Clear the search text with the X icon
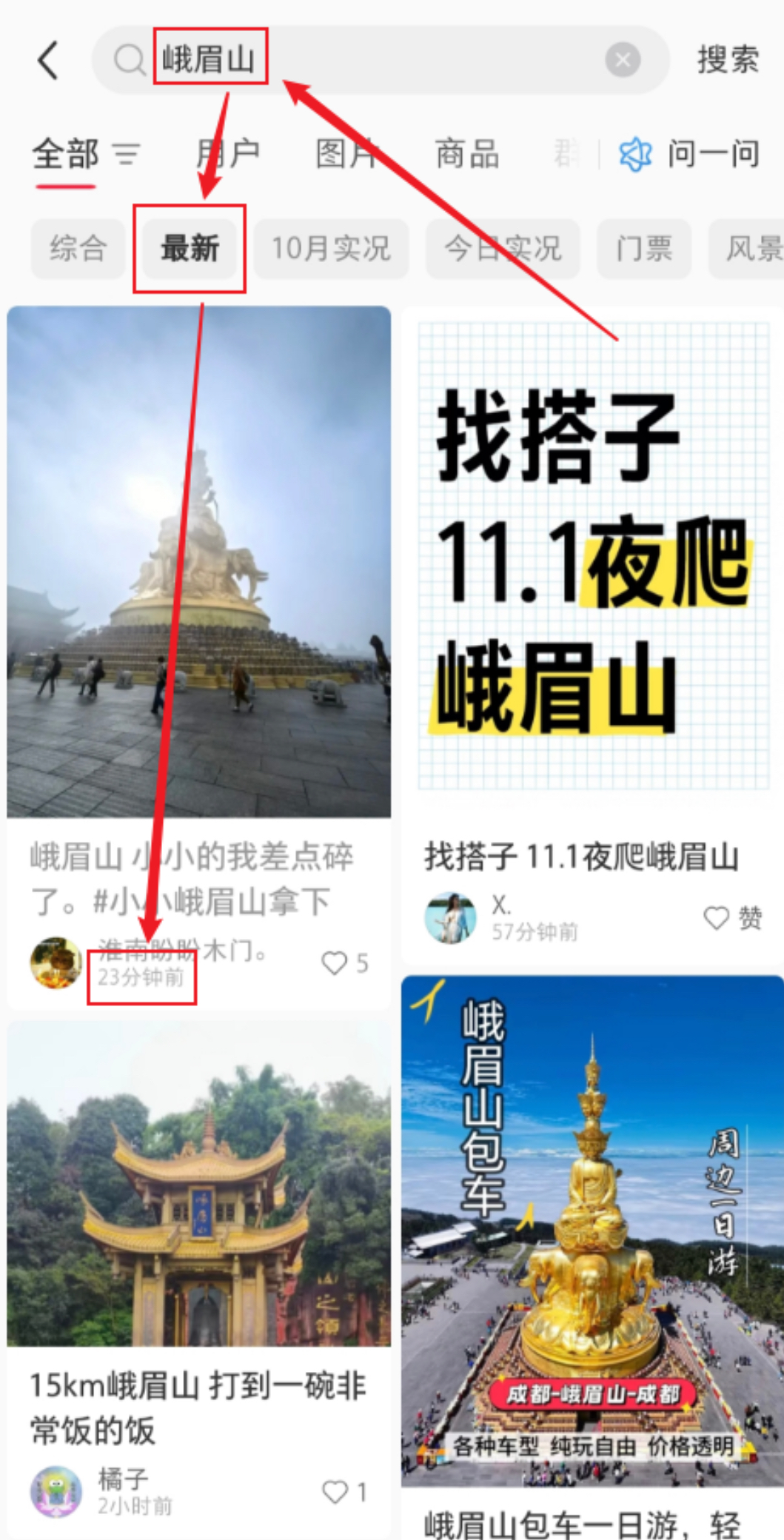 click(623, 60)
